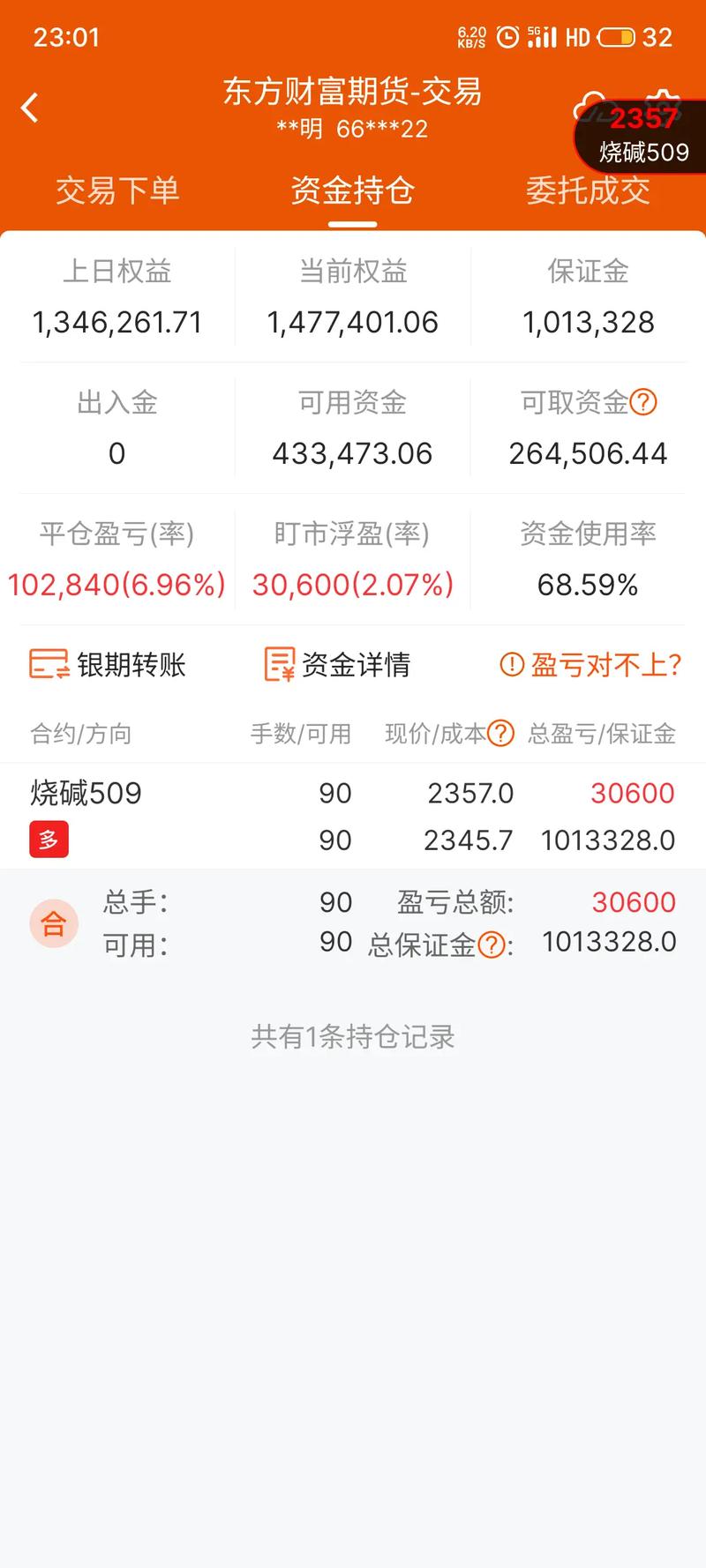The image size is (706, 1568).
Task: Tap the circular 合 summary badge
Action: (54, 922)
